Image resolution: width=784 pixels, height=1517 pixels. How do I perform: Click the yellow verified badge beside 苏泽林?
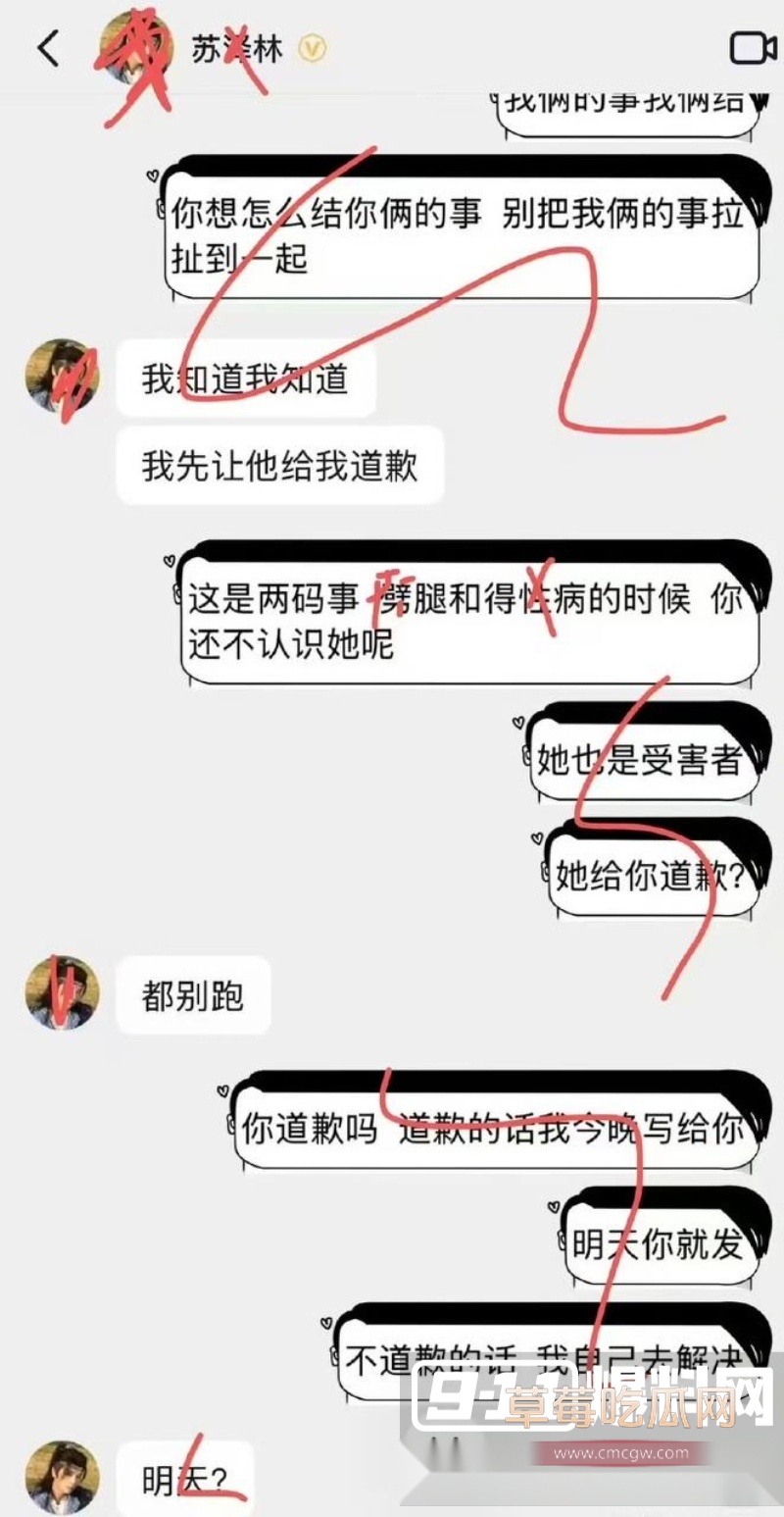tap(311, 47)
